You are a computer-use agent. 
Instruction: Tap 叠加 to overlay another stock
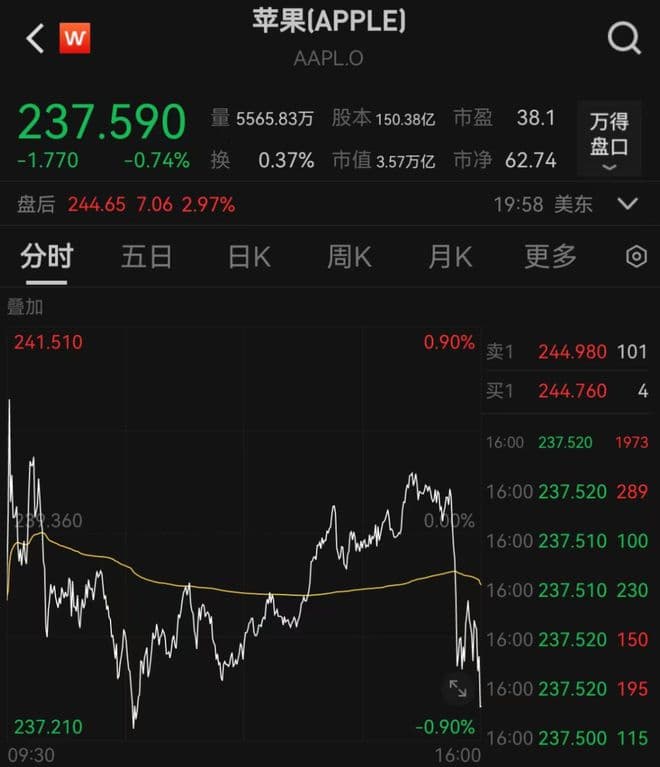[25, 307]
